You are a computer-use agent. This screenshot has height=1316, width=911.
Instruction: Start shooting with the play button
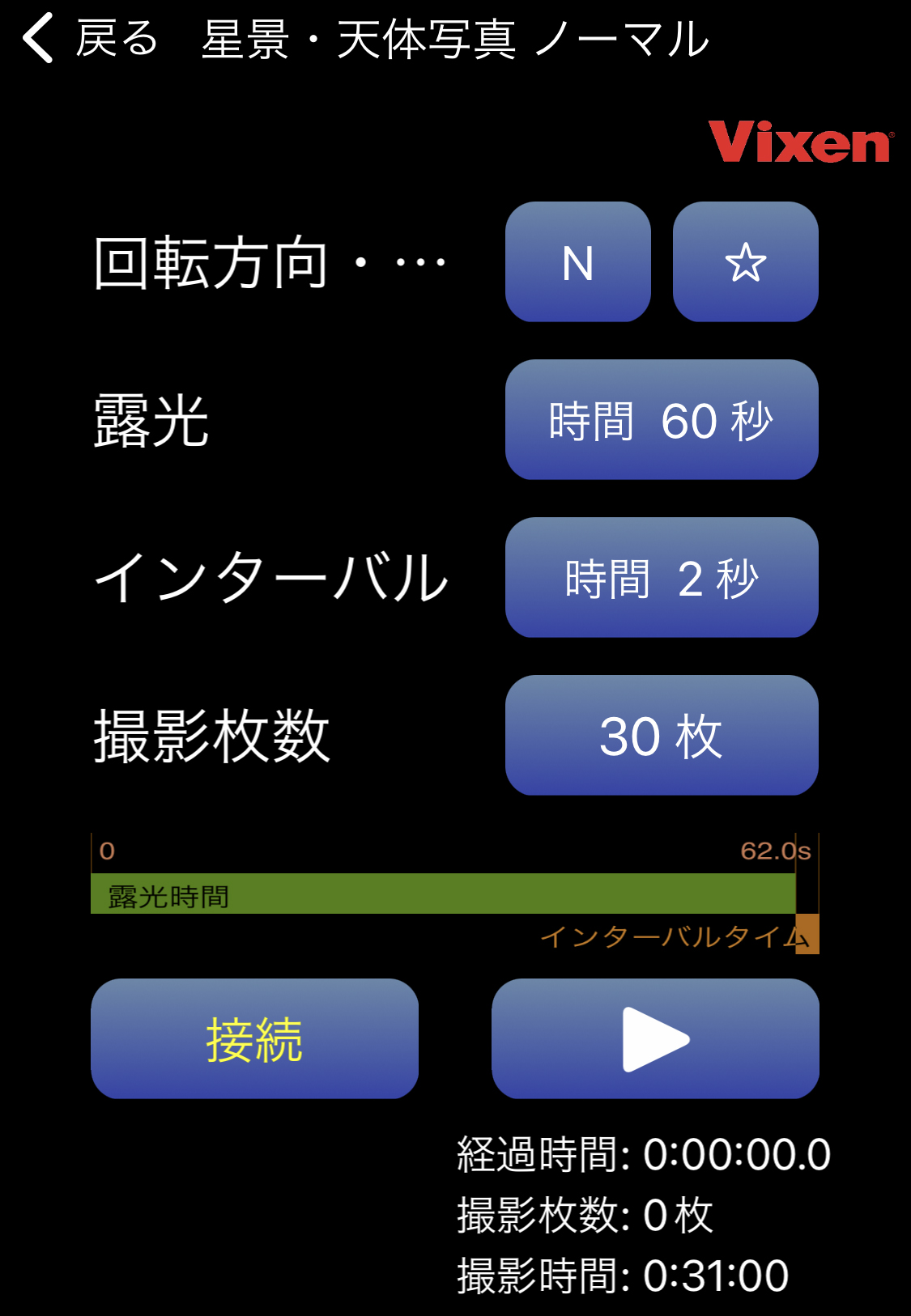click(x=655, y=1039)
